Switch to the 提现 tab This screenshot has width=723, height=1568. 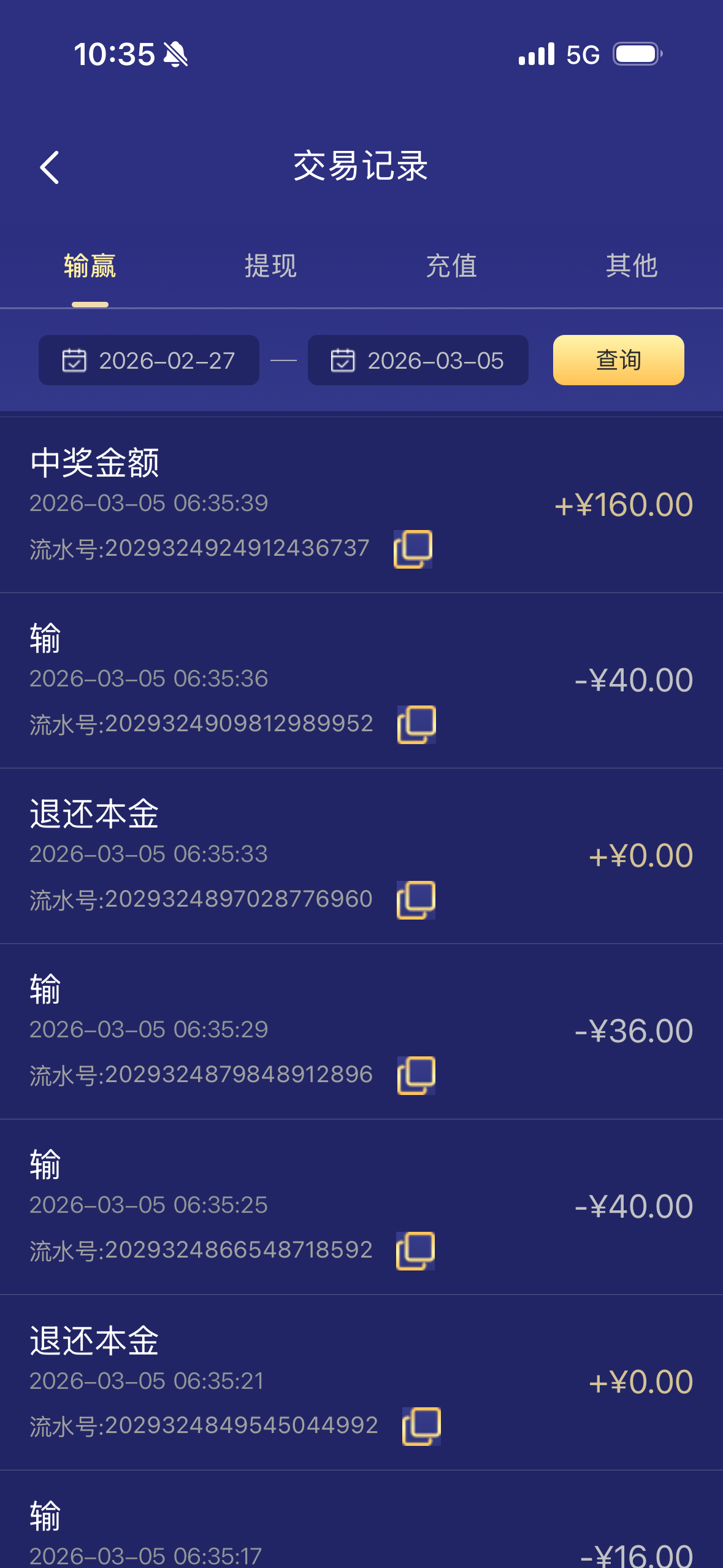tap(270, 266)
